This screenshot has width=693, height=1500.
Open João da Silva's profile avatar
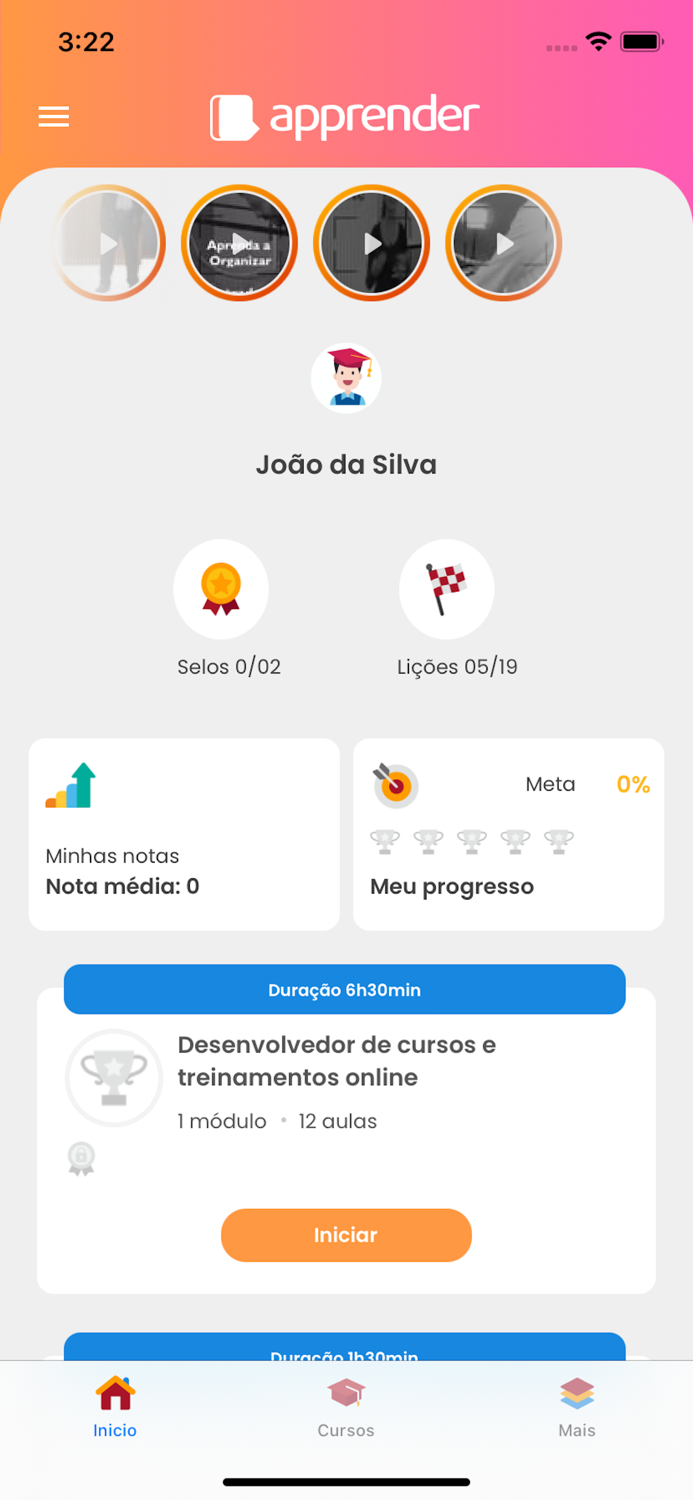[x=346, y=378]
